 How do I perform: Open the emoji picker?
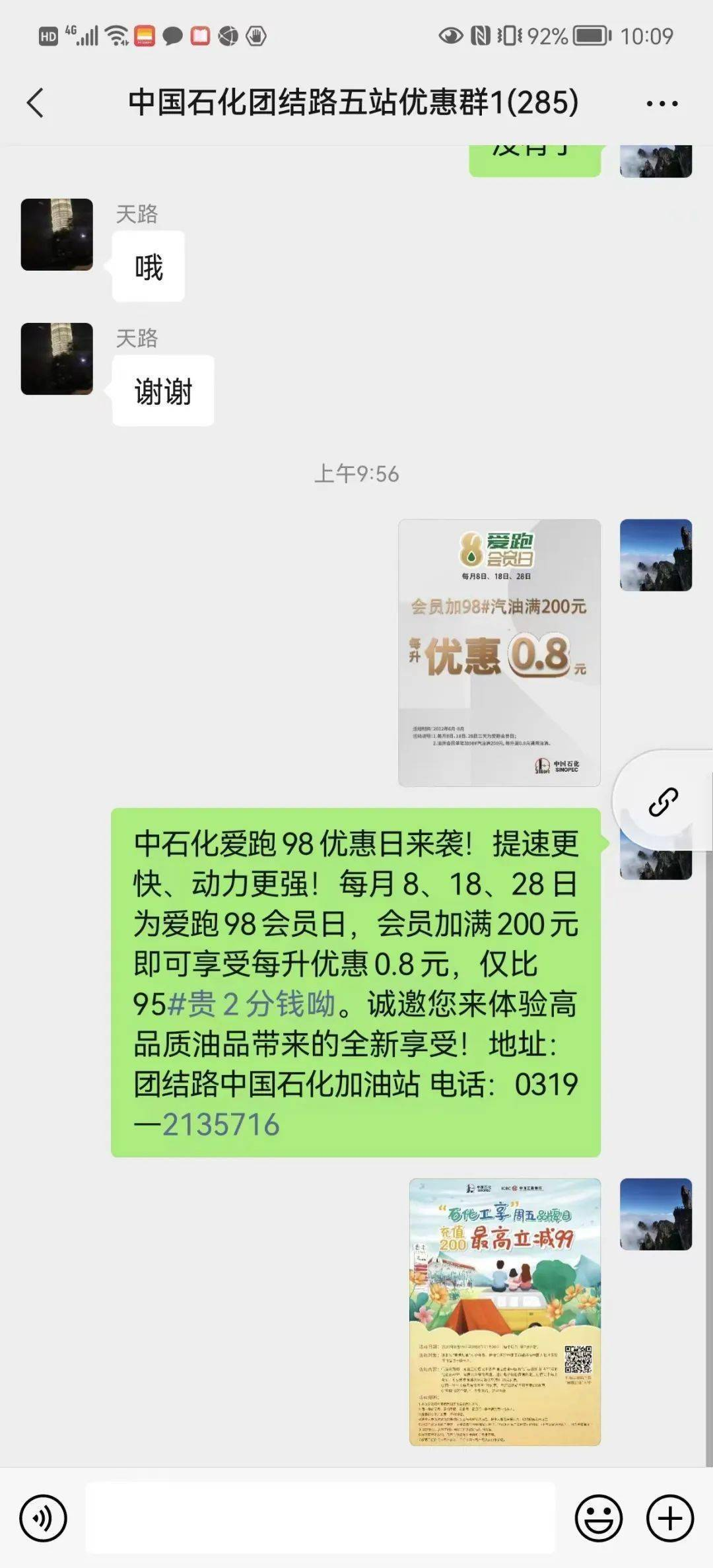[598, 1518]
